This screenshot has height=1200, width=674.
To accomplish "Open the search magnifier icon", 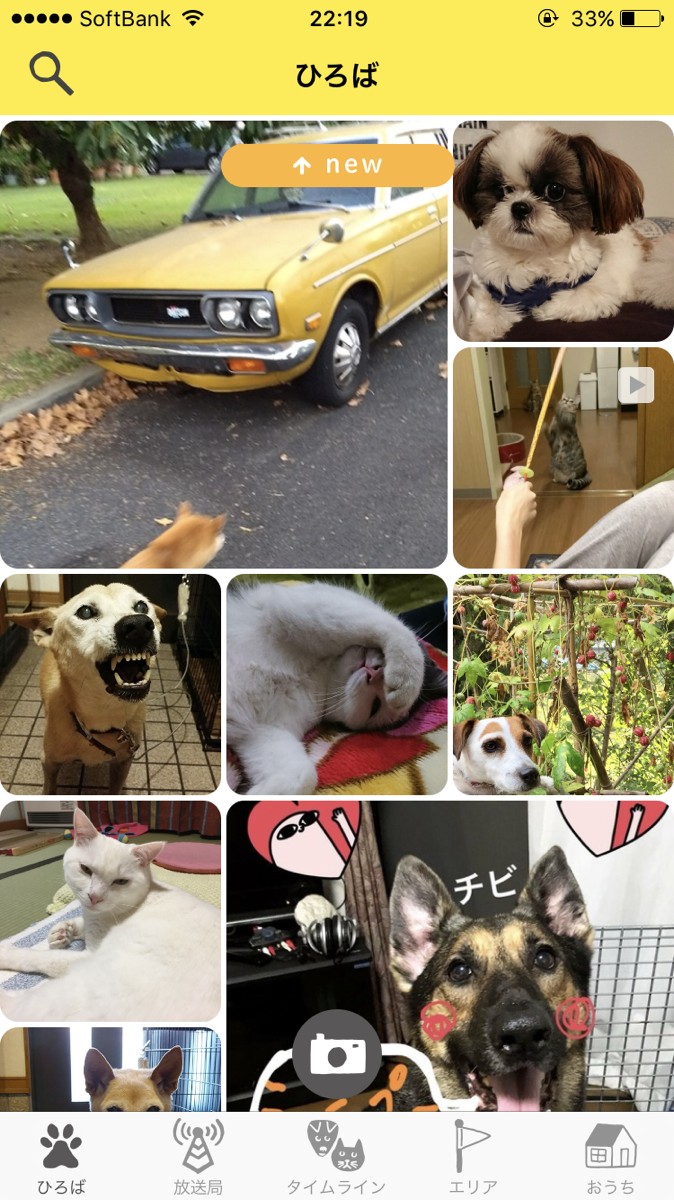I will 51,73.
